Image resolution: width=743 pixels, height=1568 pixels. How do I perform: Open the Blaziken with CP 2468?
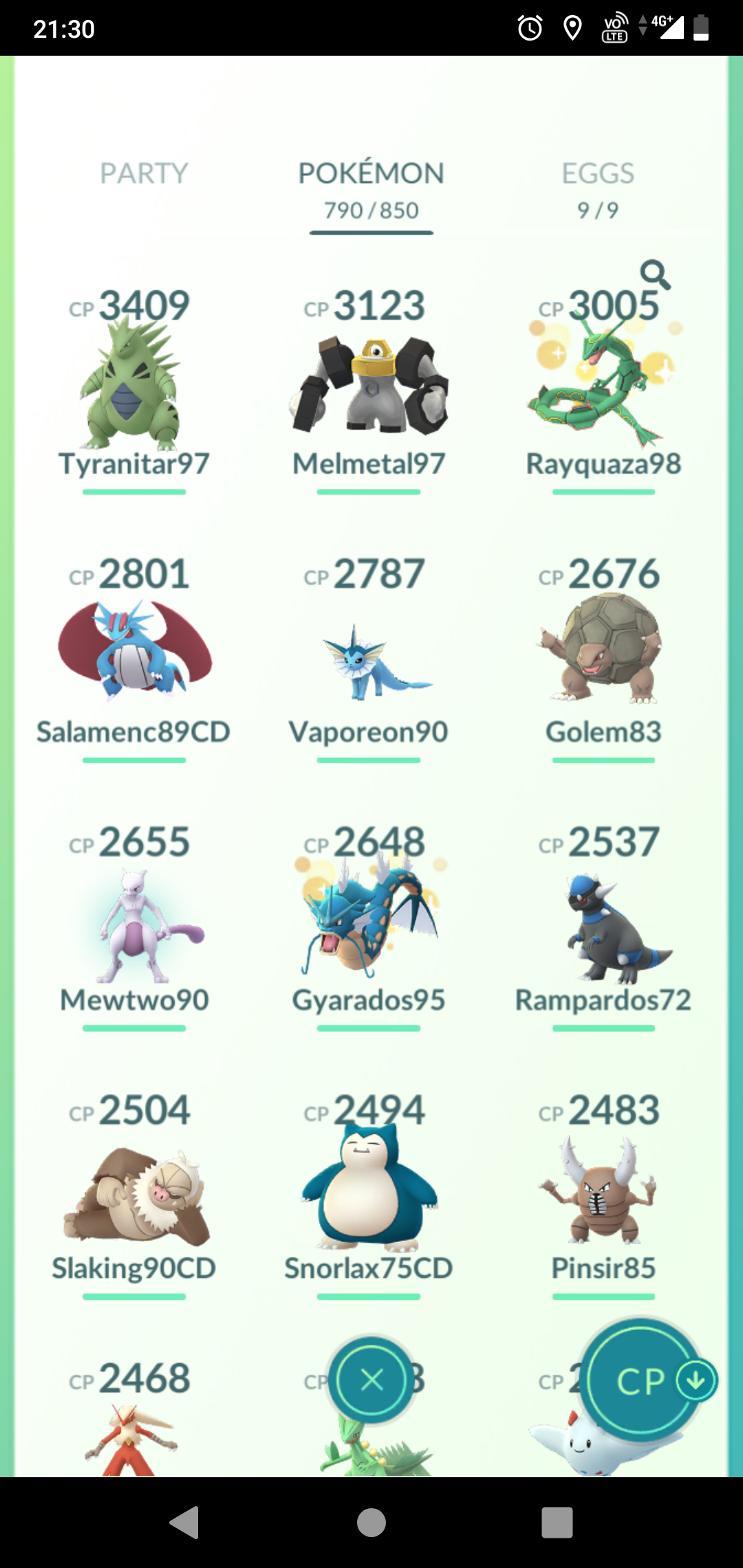click(131, 1417)
